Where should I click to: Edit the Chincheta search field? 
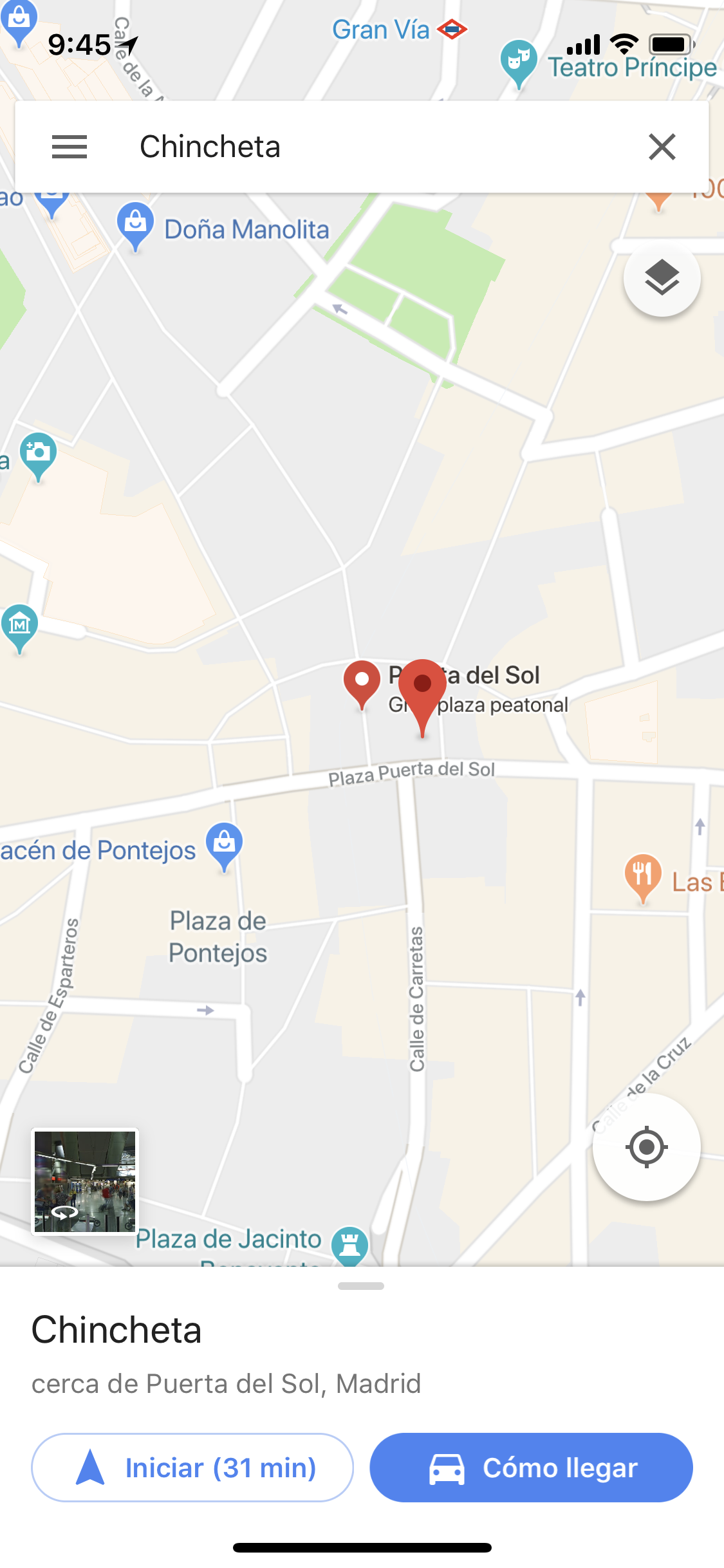[362, 147]
